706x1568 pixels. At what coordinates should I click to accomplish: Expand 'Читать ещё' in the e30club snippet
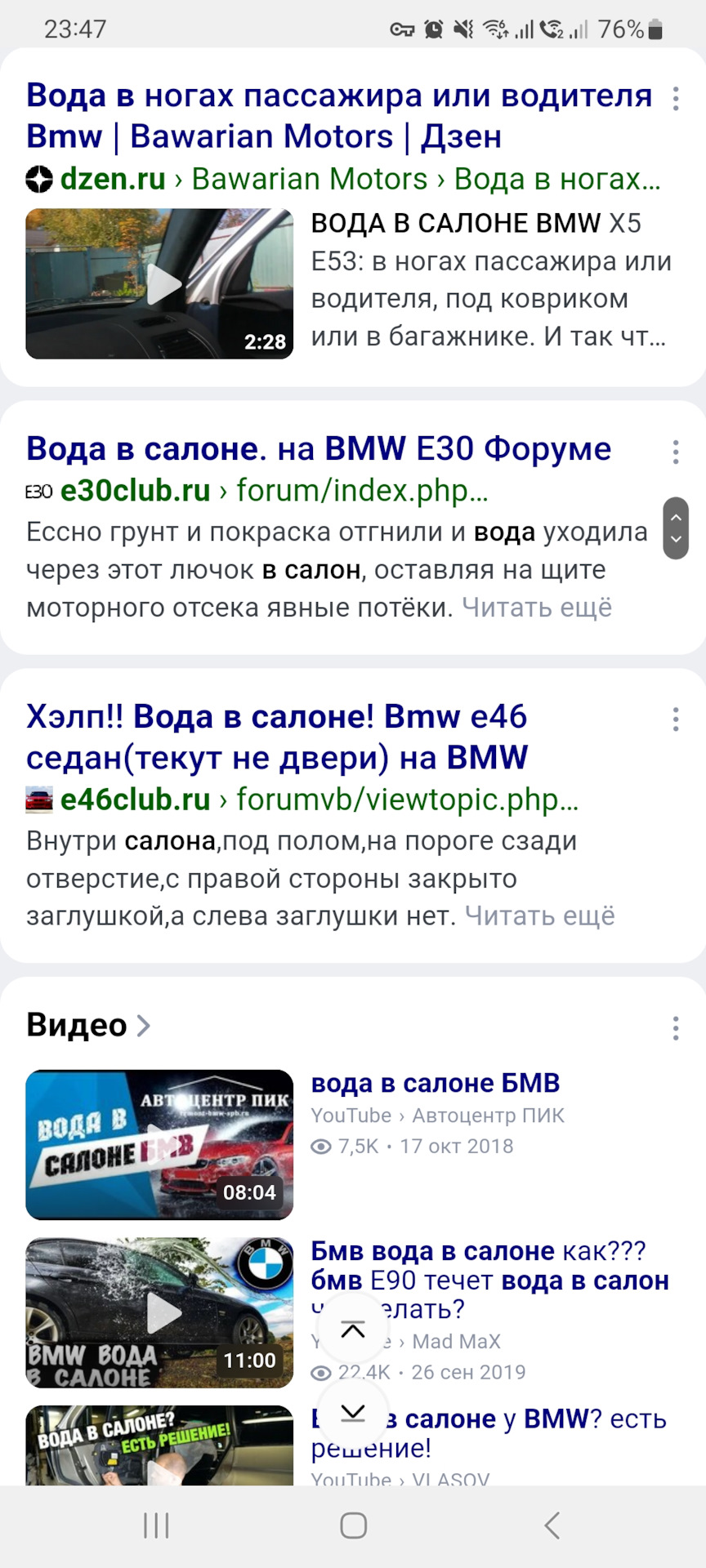pos(537,608)
